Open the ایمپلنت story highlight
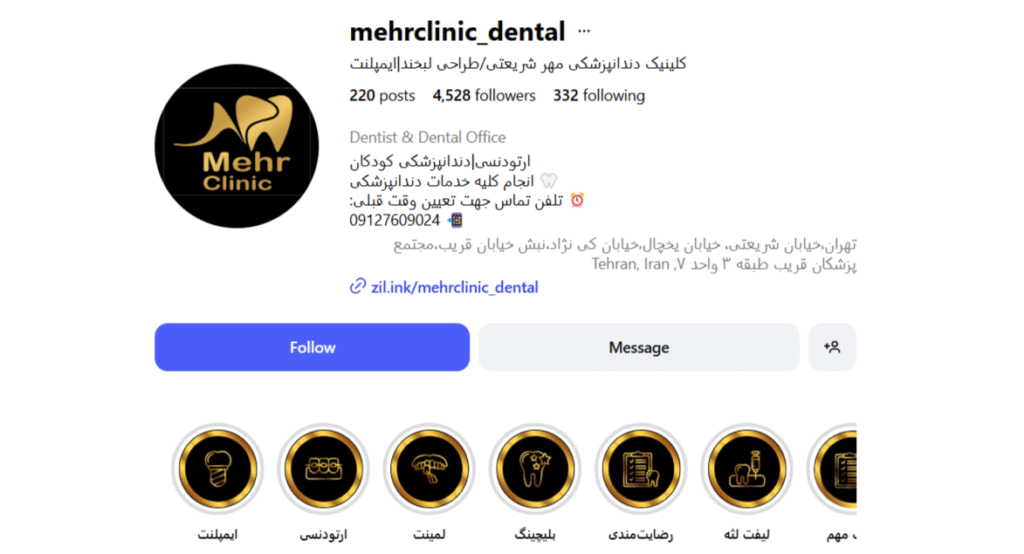The height and width of the screenshot is (554, 1024). (217, 469)
